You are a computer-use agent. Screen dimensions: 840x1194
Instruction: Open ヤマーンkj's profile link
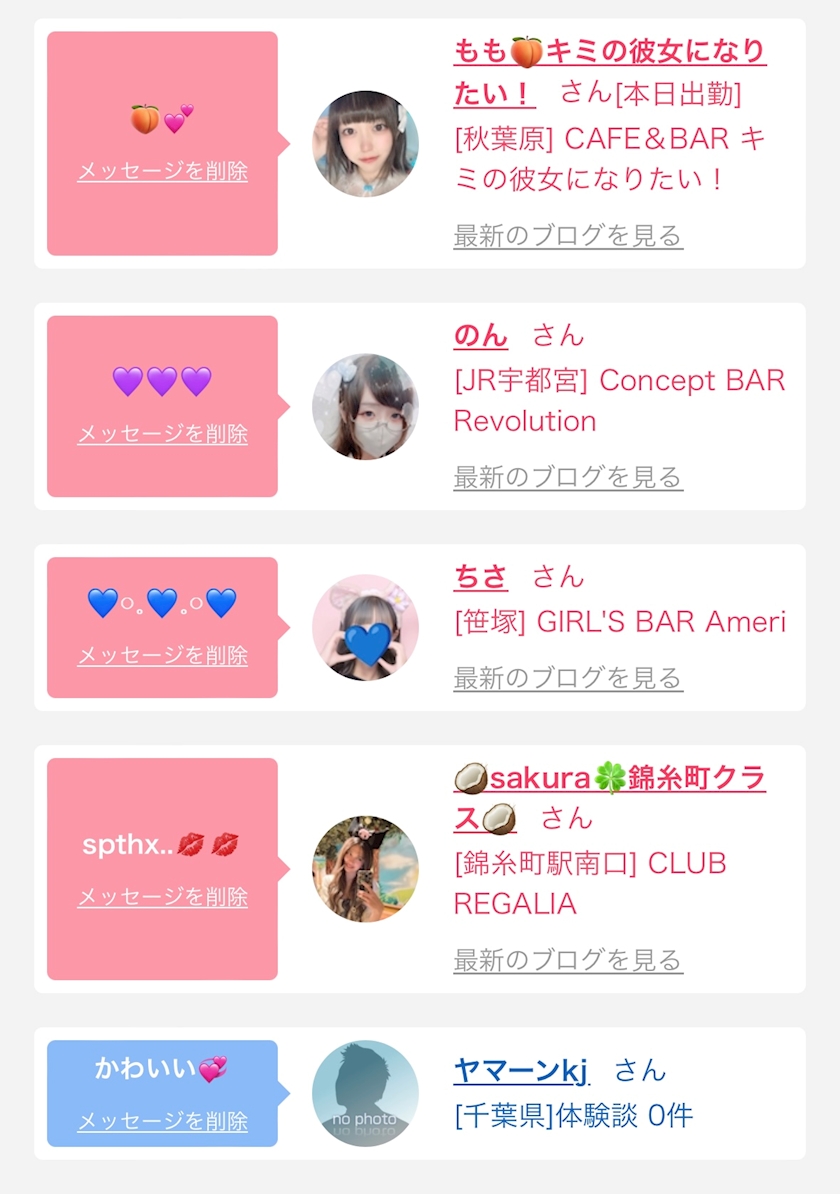click(x=521, y=1070)
